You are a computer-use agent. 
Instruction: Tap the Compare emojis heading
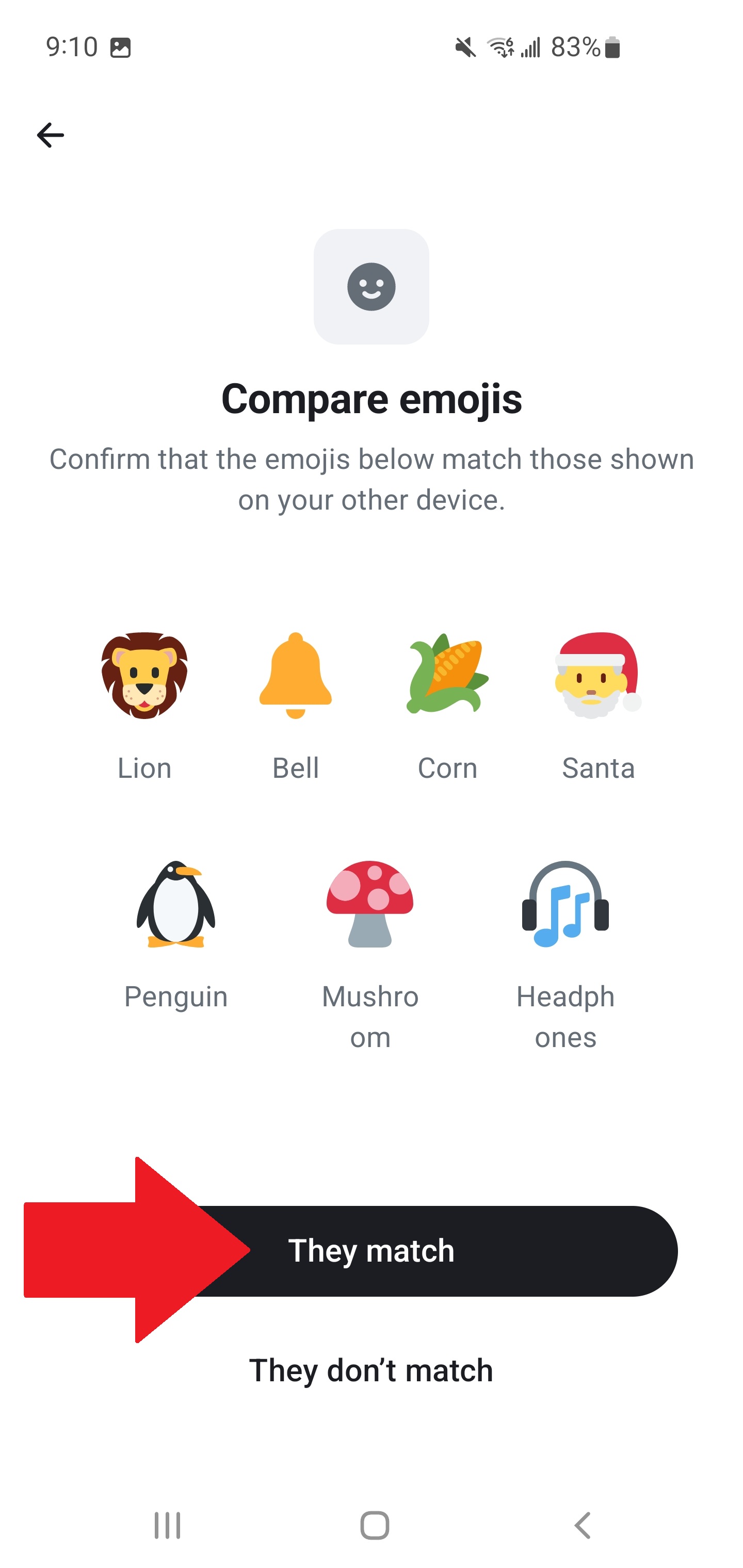click(372, 399)
